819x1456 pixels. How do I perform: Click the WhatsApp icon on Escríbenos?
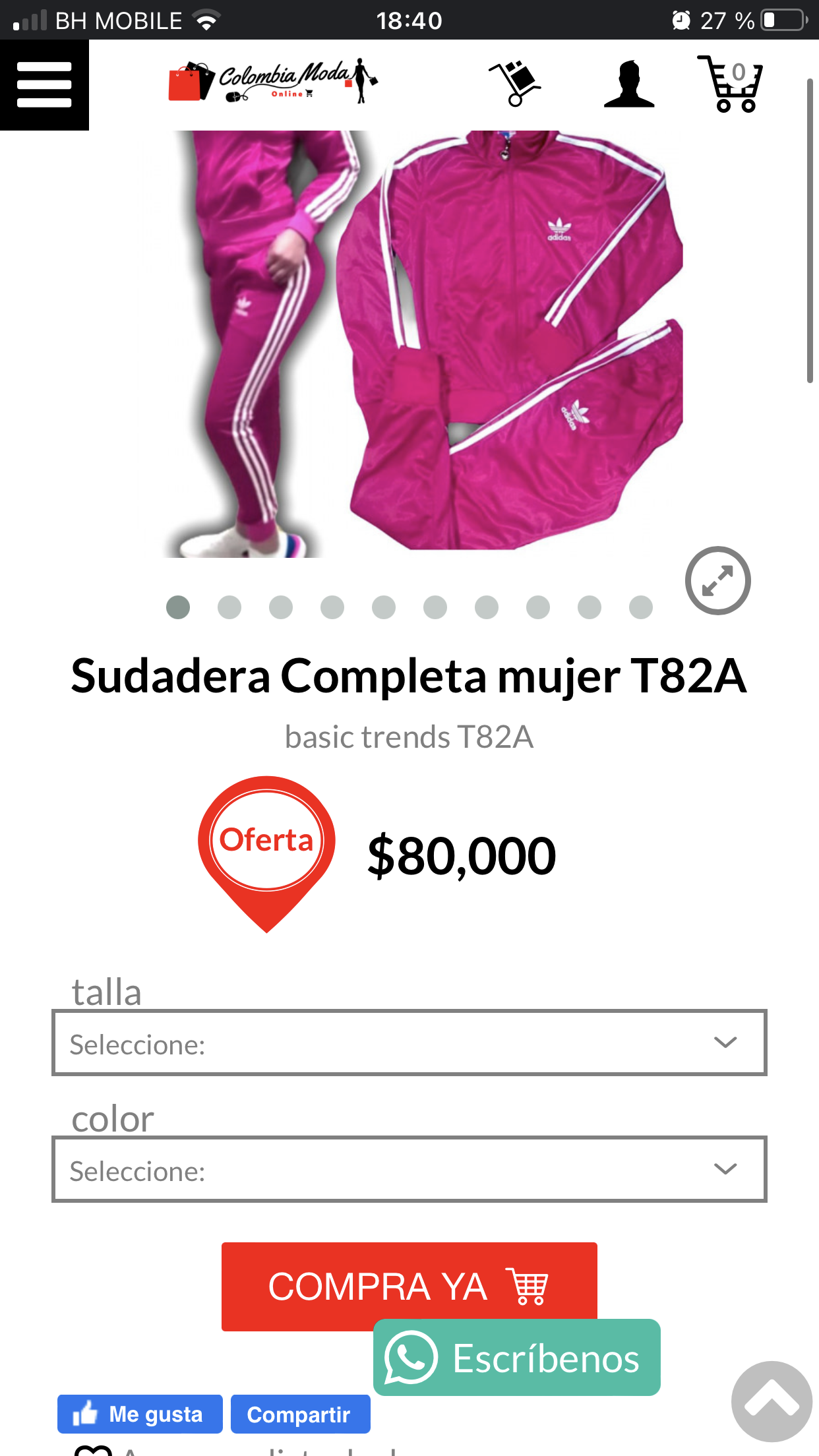pos(412,1358)
